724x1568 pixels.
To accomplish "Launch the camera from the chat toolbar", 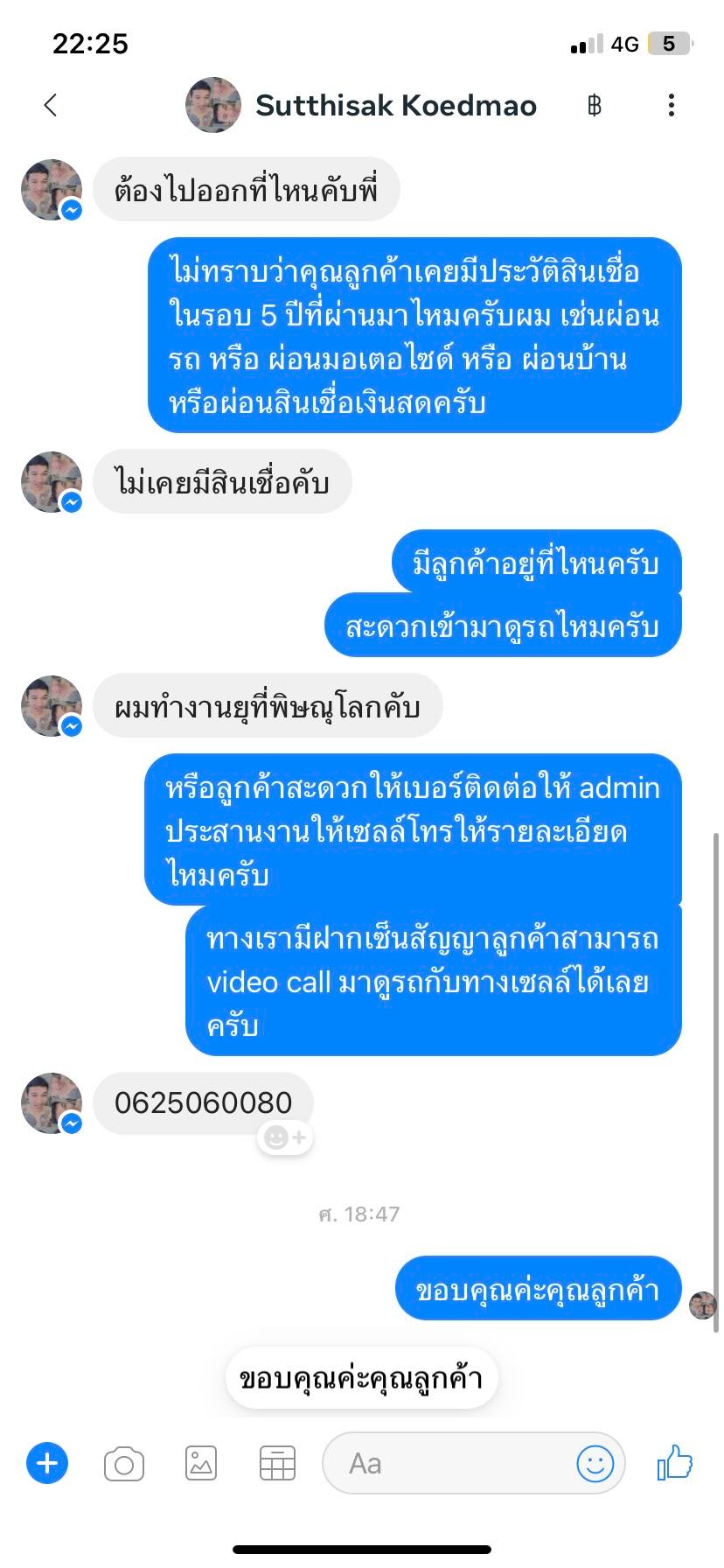I will click(x=124, y=1464).
